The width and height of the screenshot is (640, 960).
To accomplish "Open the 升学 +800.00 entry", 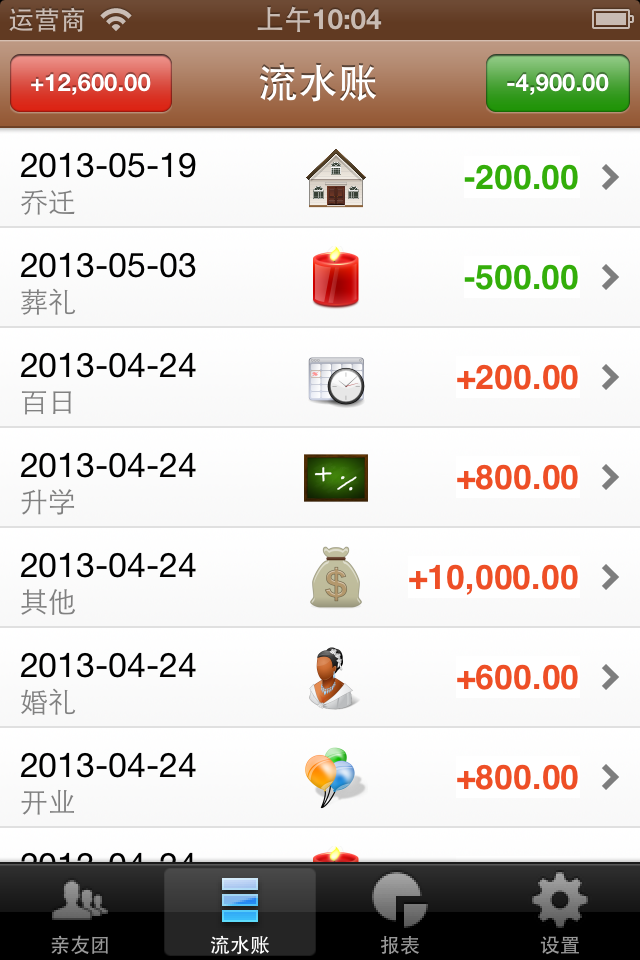I will (320, 478).
